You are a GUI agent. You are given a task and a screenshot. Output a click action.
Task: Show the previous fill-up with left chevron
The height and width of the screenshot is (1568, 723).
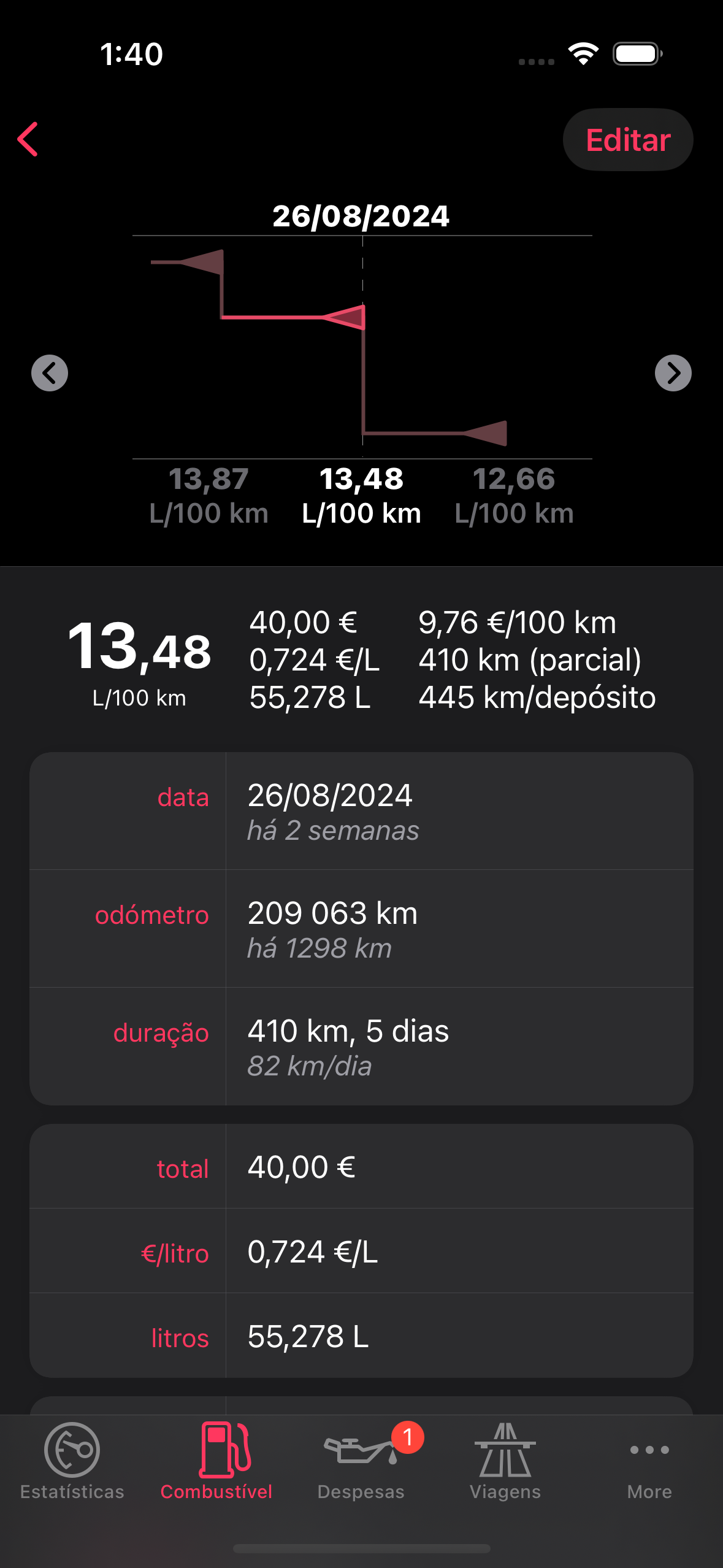point(50,372)
